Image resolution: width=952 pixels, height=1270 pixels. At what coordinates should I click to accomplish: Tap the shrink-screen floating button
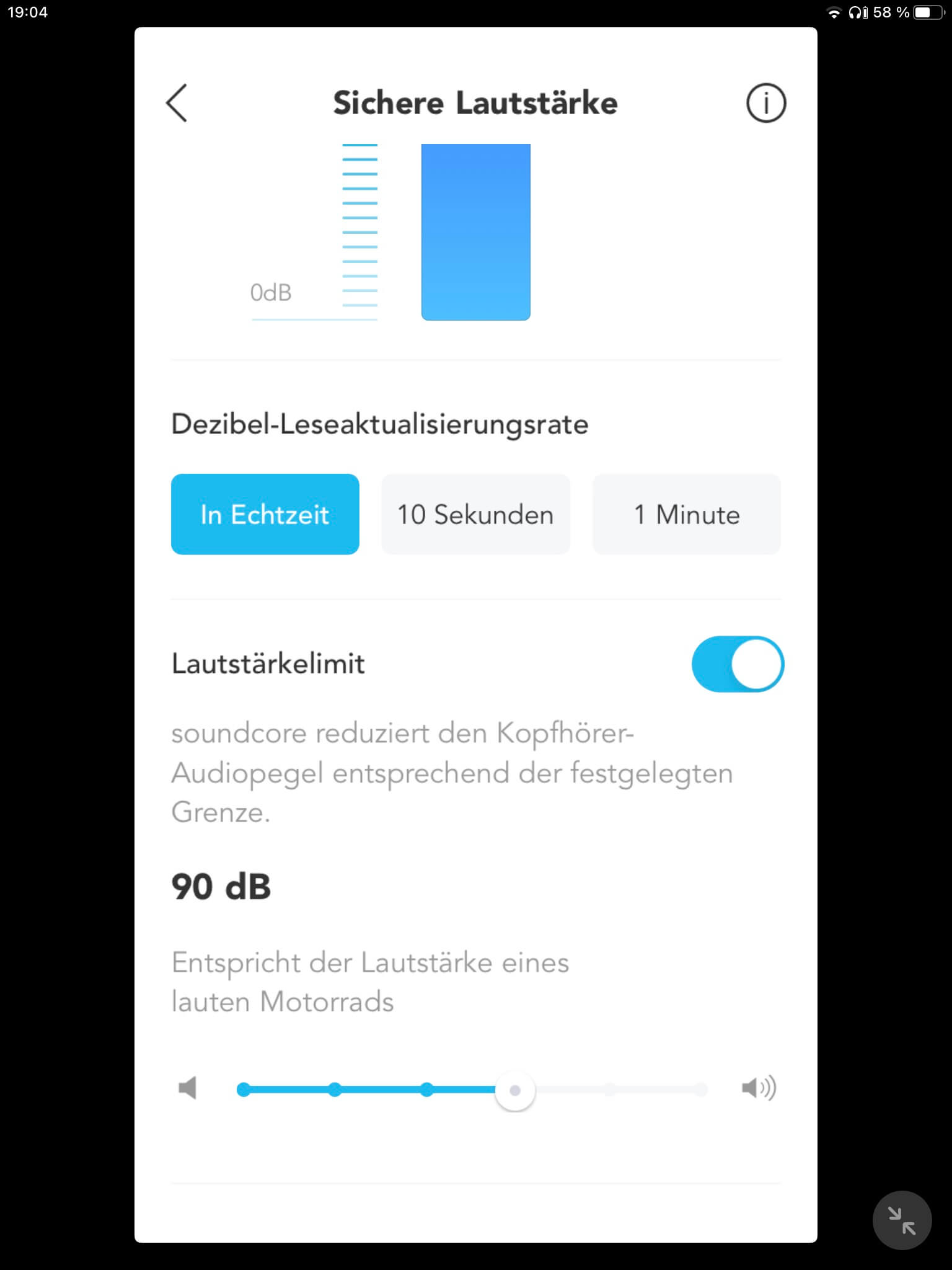pyautogui.click(x=902, y=1220)
